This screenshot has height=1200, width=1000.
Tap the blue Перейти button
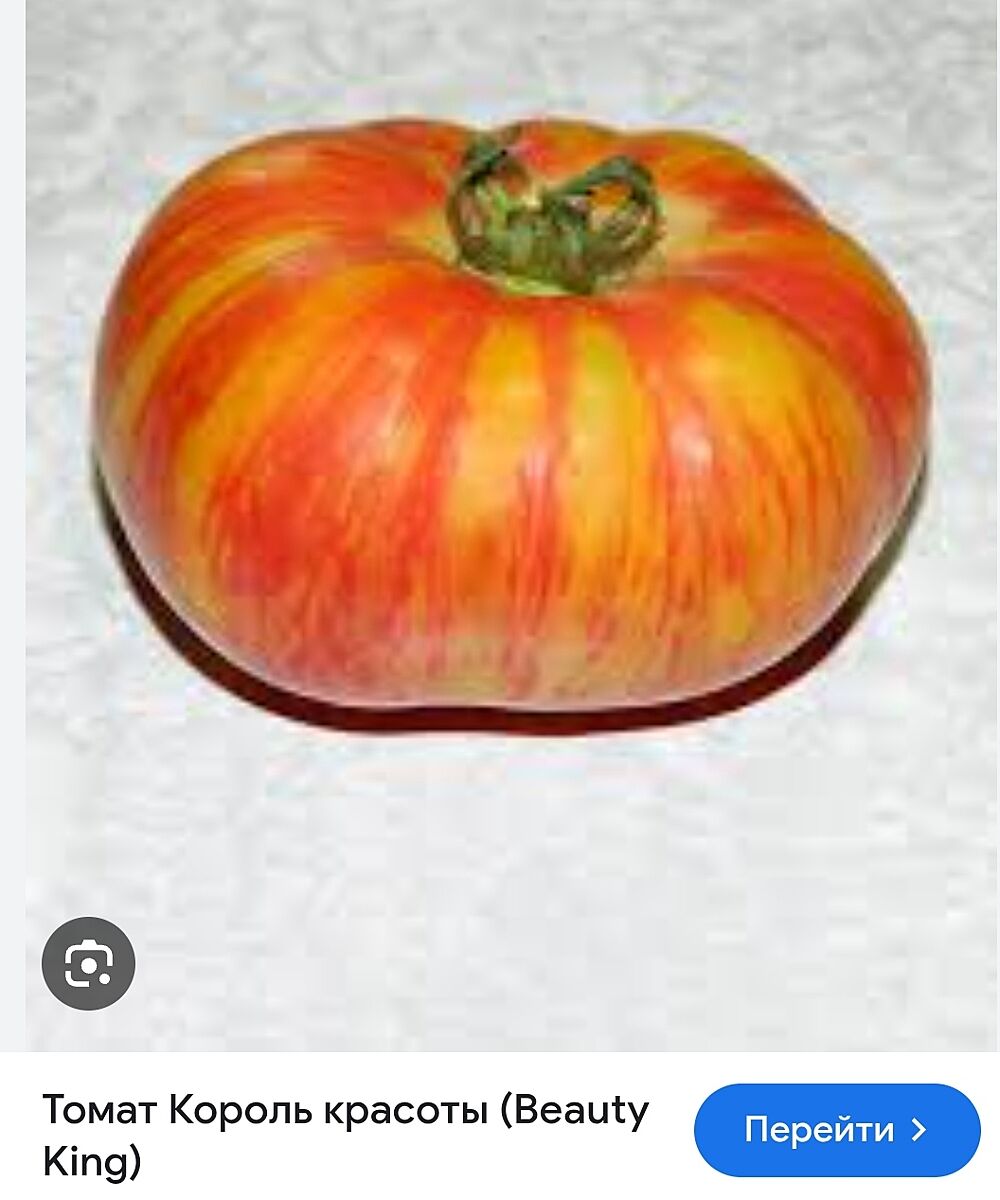pos(836,1130)
